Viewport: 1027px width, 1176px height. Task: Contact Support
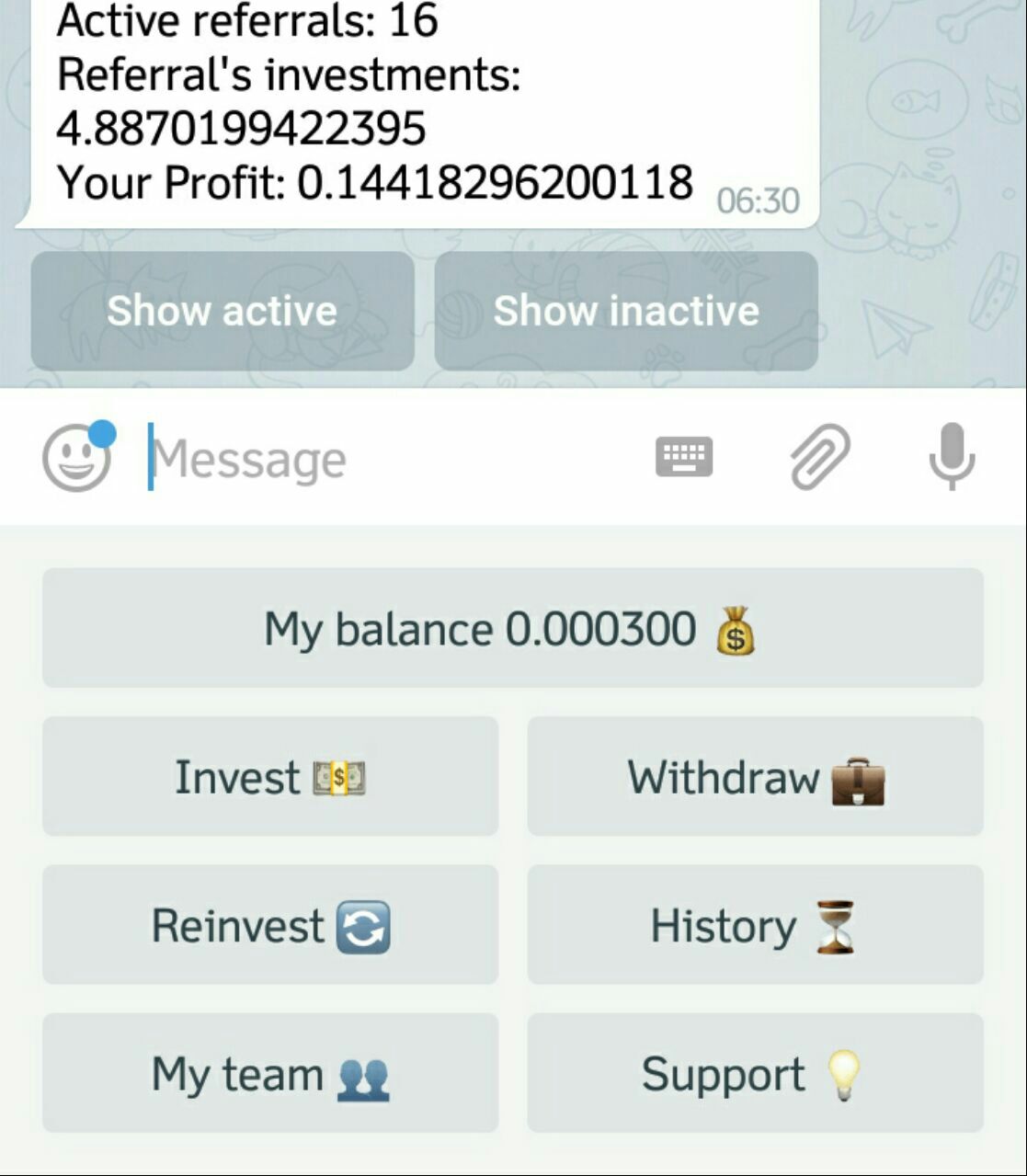click(755, 1074)
